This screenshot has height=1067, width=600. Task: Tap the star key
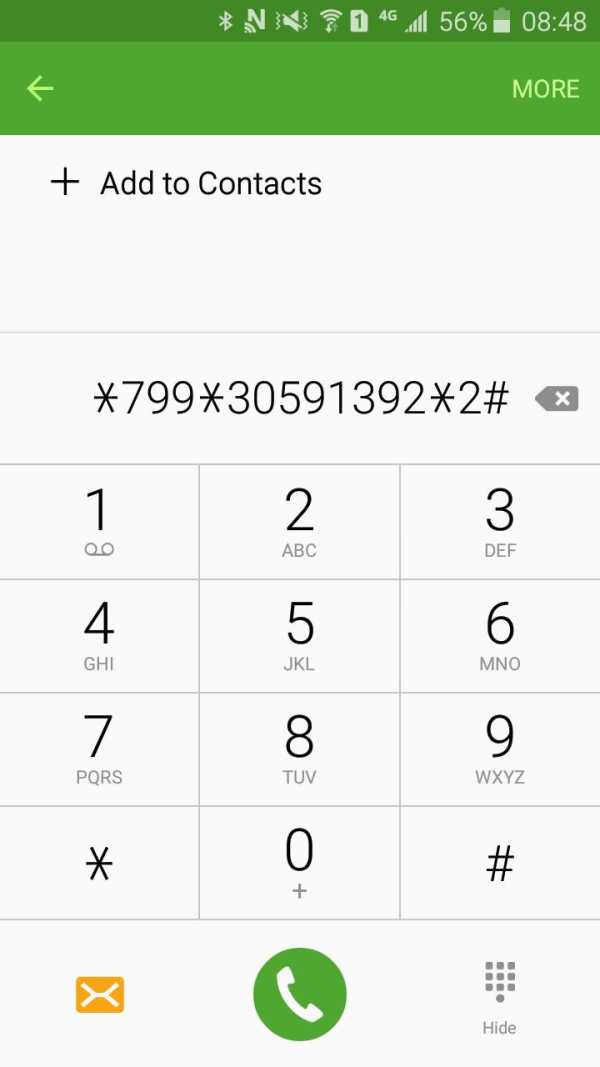(x=99, y=863)
